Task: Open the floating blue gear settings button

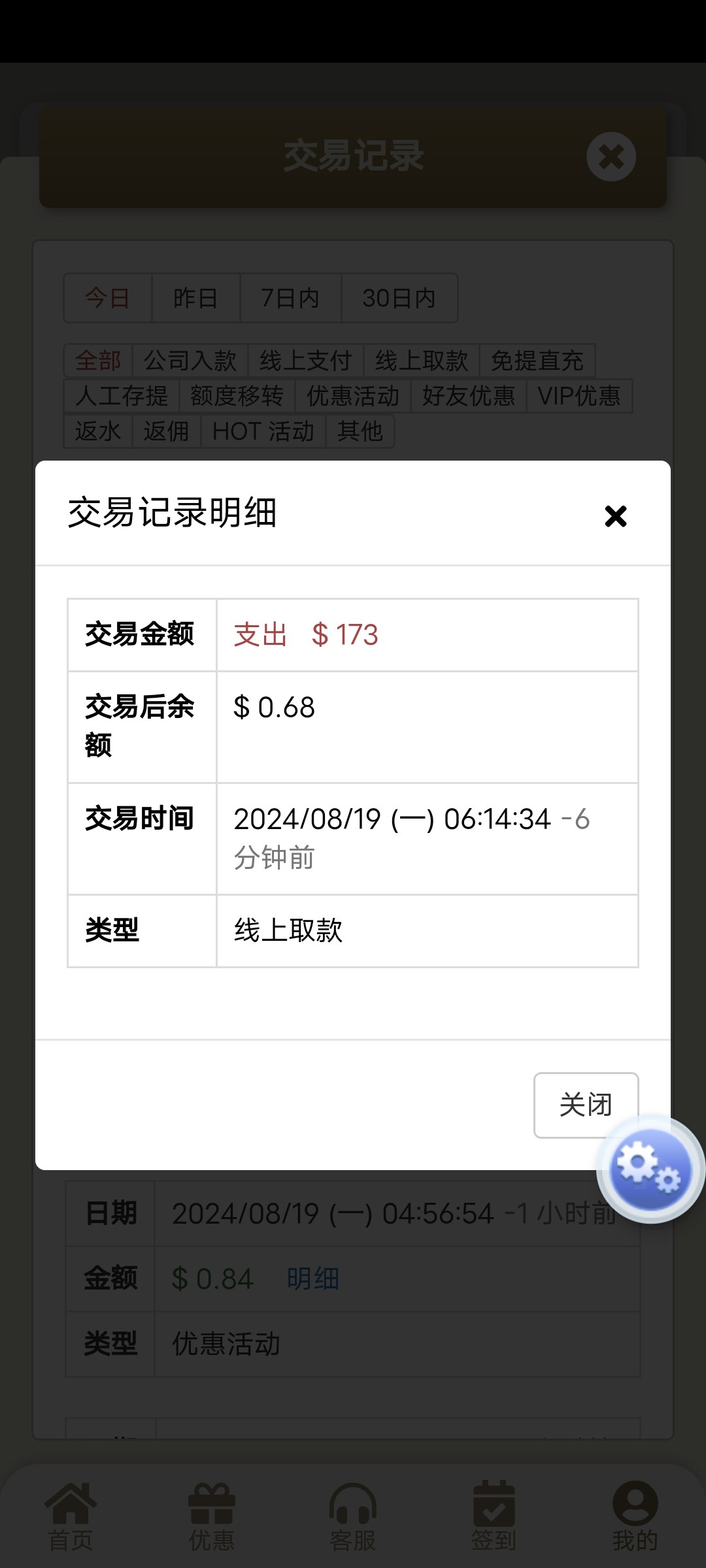Action: 651,1169
